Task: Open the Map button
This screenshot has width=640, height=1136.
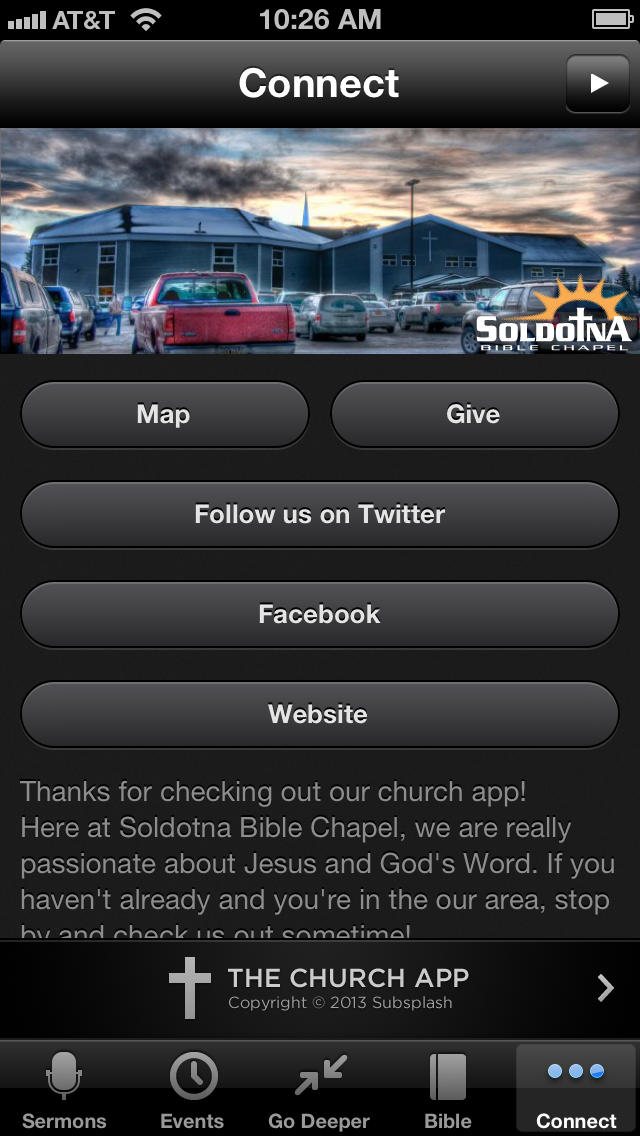Action: click(165, 414)
